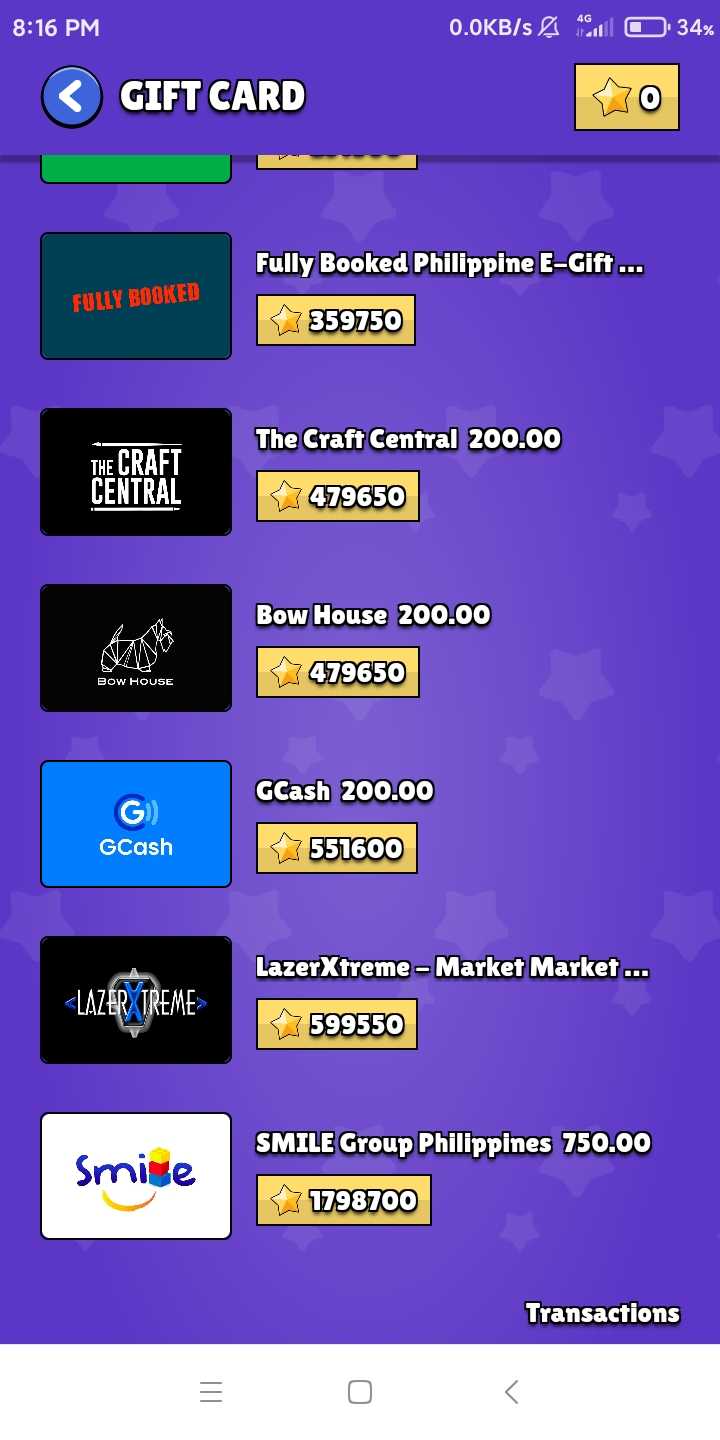Image resolution: width=720 pixels, height=1440 pixels.
Task: Open the GCash gift card
Action: click(x=136, y=824)
